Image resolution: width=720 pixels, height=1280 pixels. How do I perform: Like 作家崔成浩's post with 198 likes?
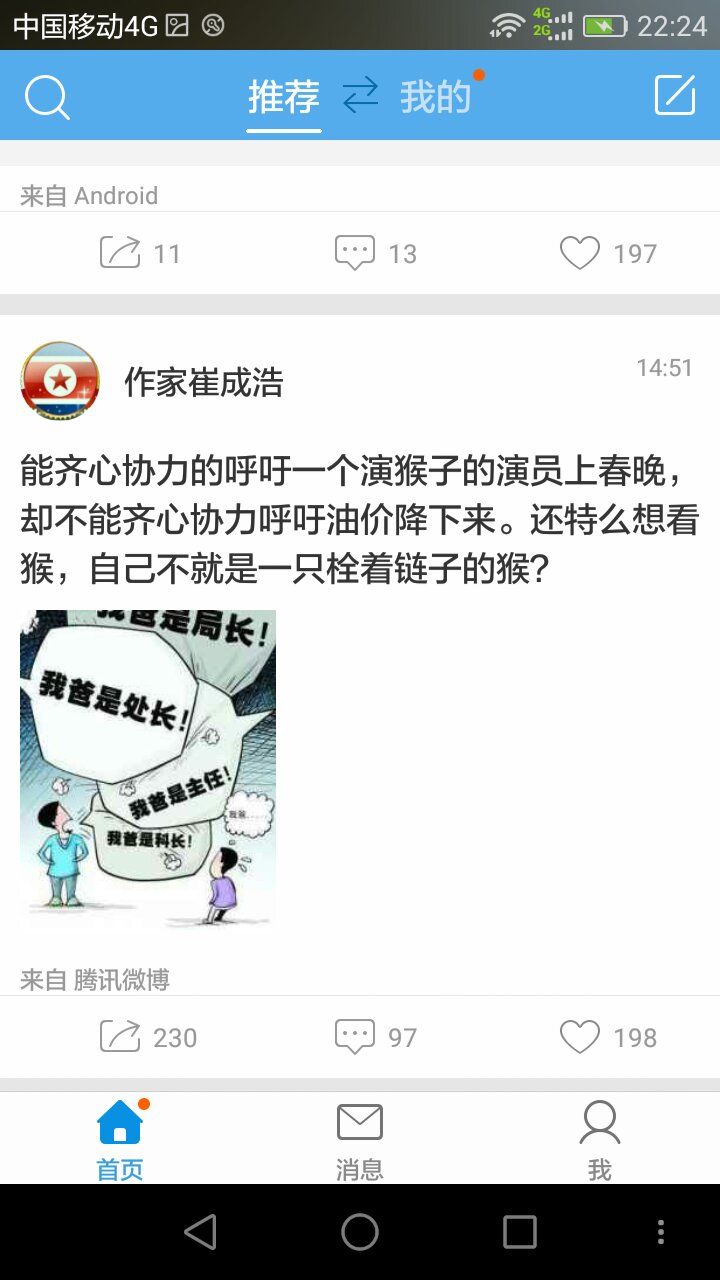tap(608, 1037)
